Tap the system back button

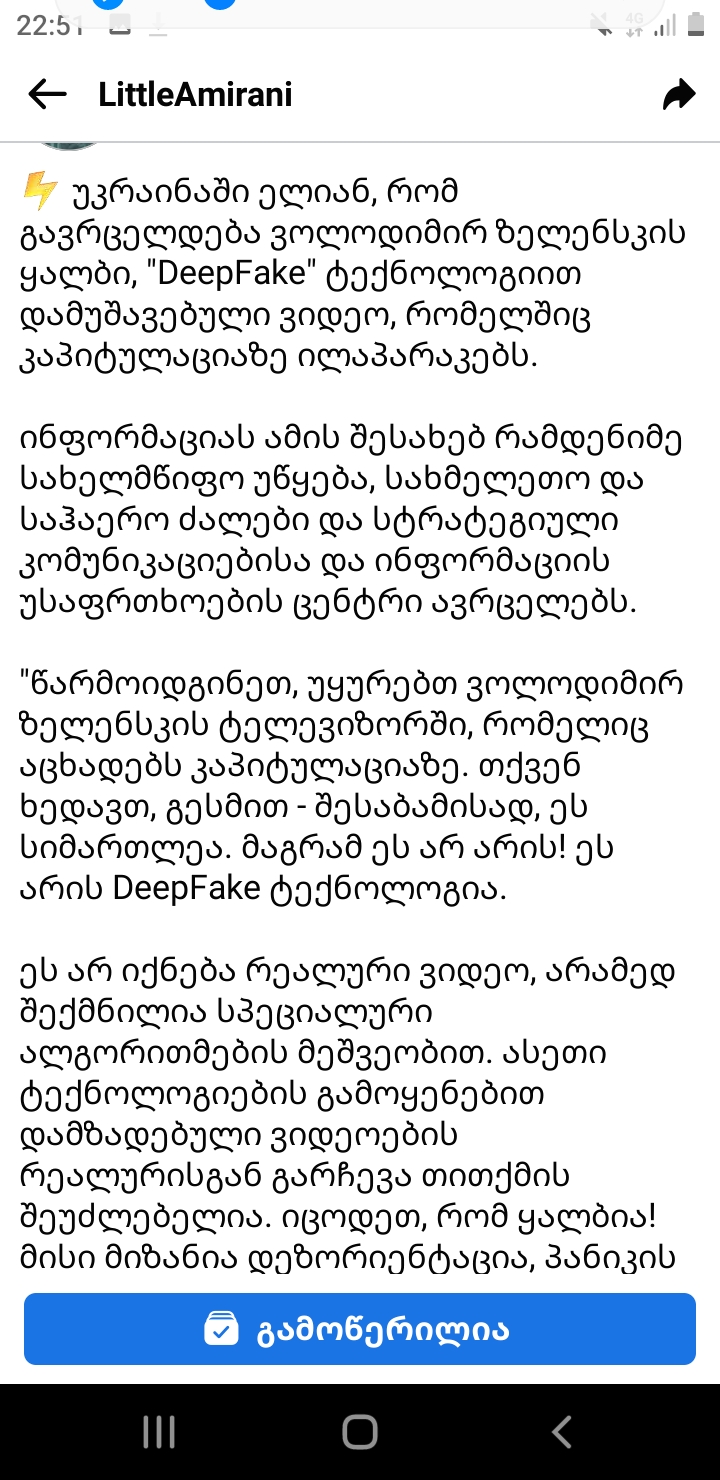[562, 1432]
